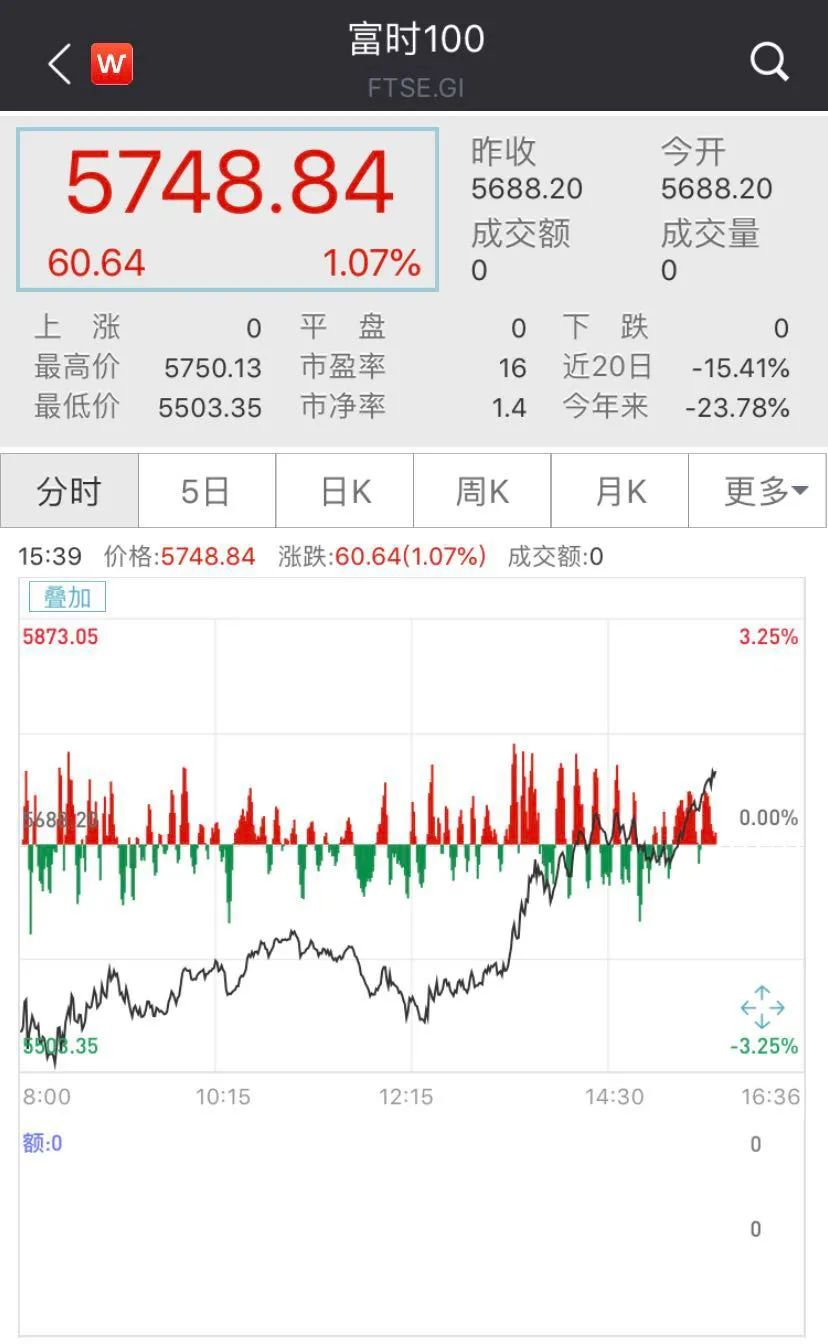This screenshot has height=1344, width=828.
Task: Select the 分时 intraday tab
Action: click(69, 491)
